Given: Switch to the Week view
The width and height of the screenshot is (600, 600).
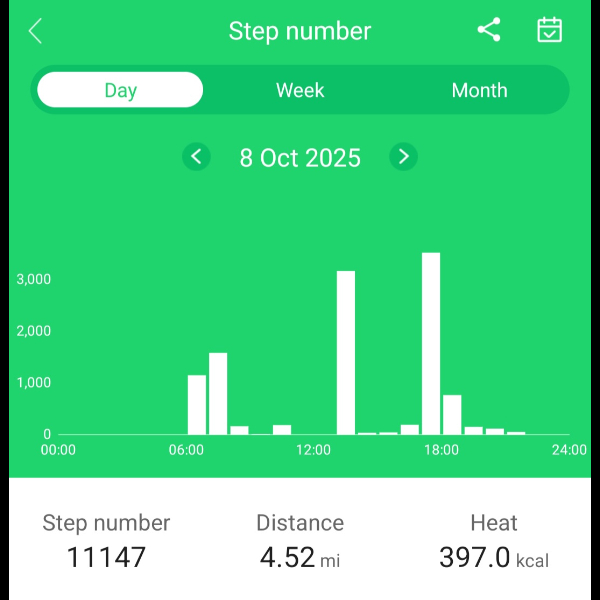Looking at the screenshot, I should point(300,90).
